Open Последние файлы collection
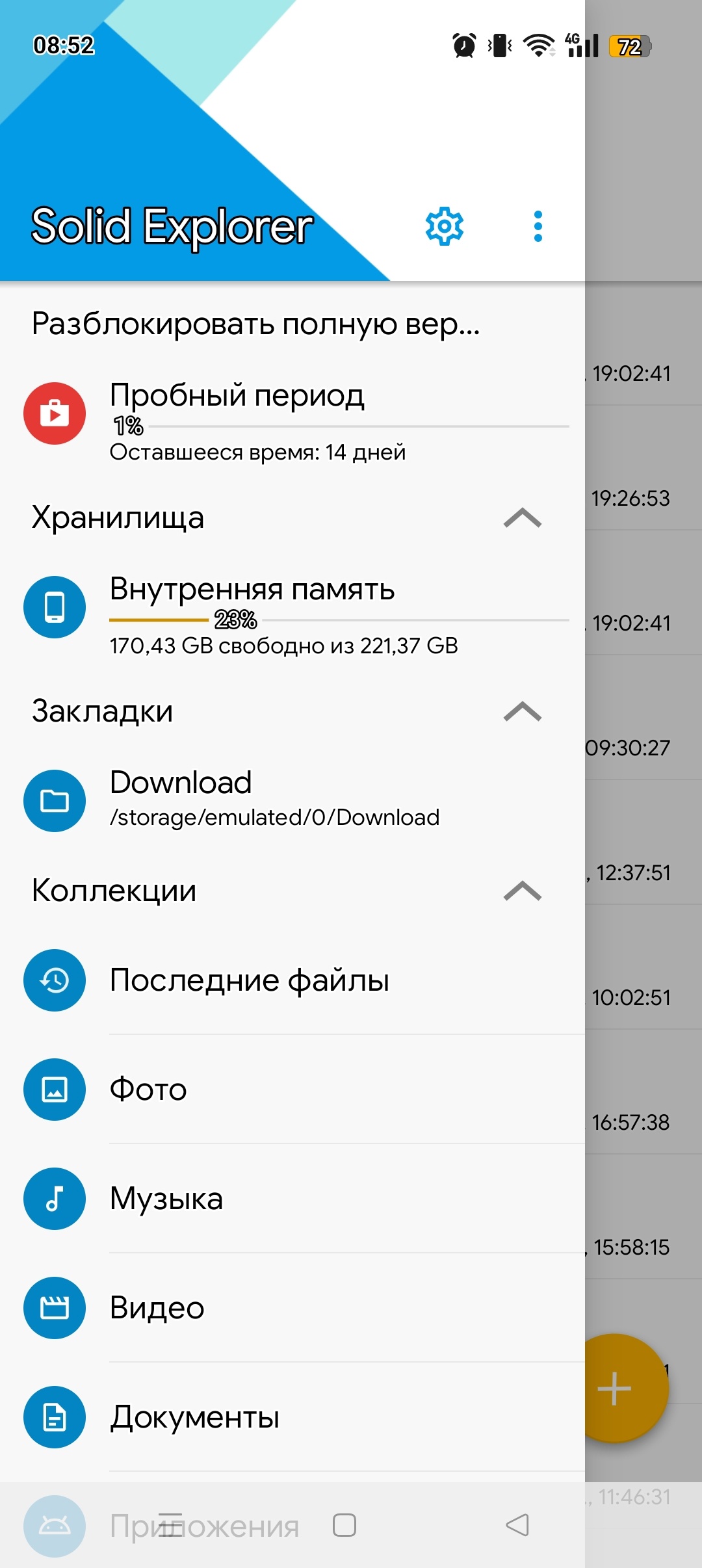 pos(292,980)
